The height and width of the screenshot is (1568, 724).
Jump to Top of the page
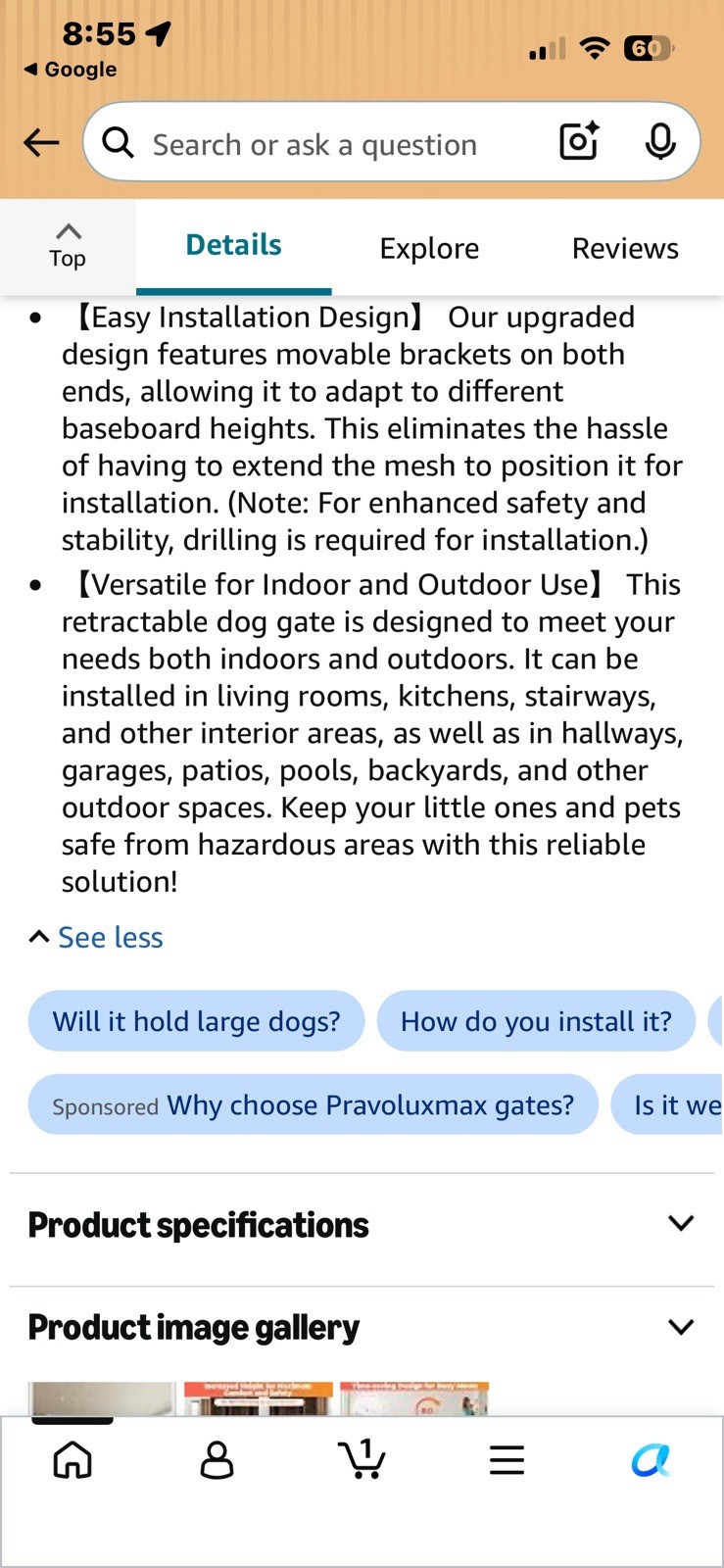(x=68, y=247)
